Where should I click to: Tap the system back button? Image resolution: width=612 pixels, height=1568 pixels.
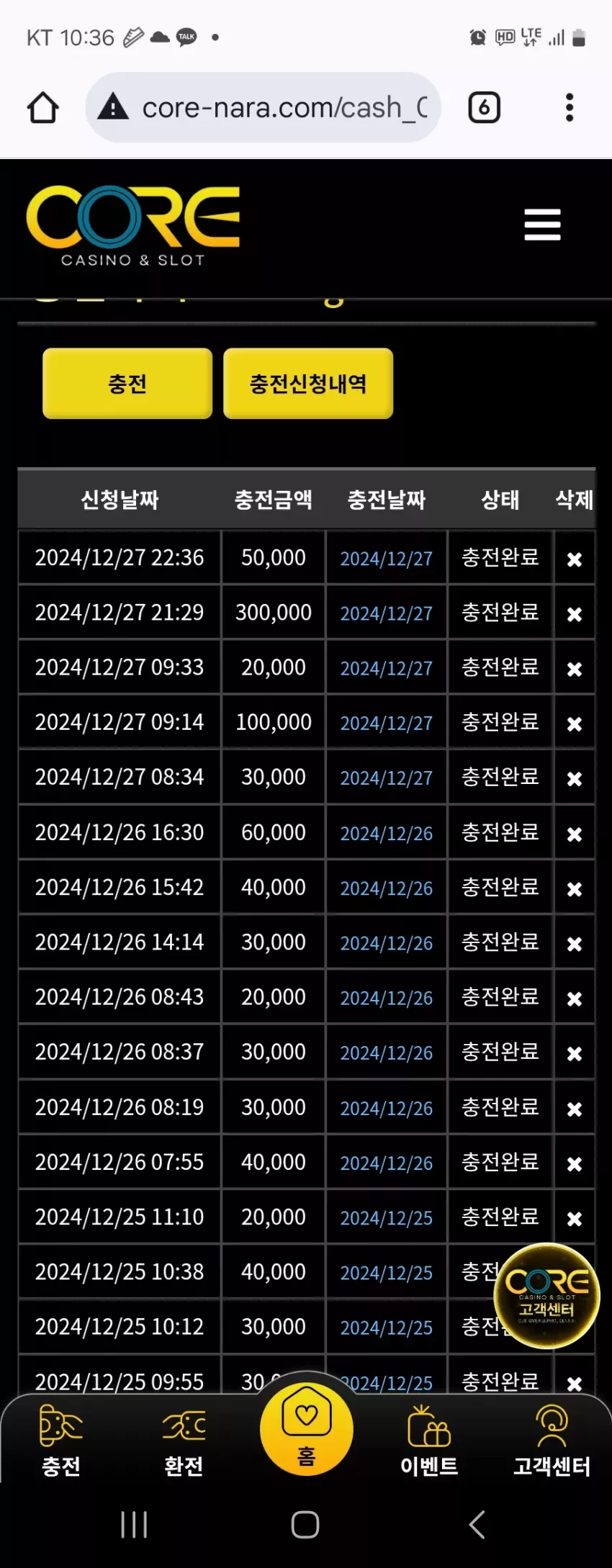pyautogui.click(x=477, y=1525)
